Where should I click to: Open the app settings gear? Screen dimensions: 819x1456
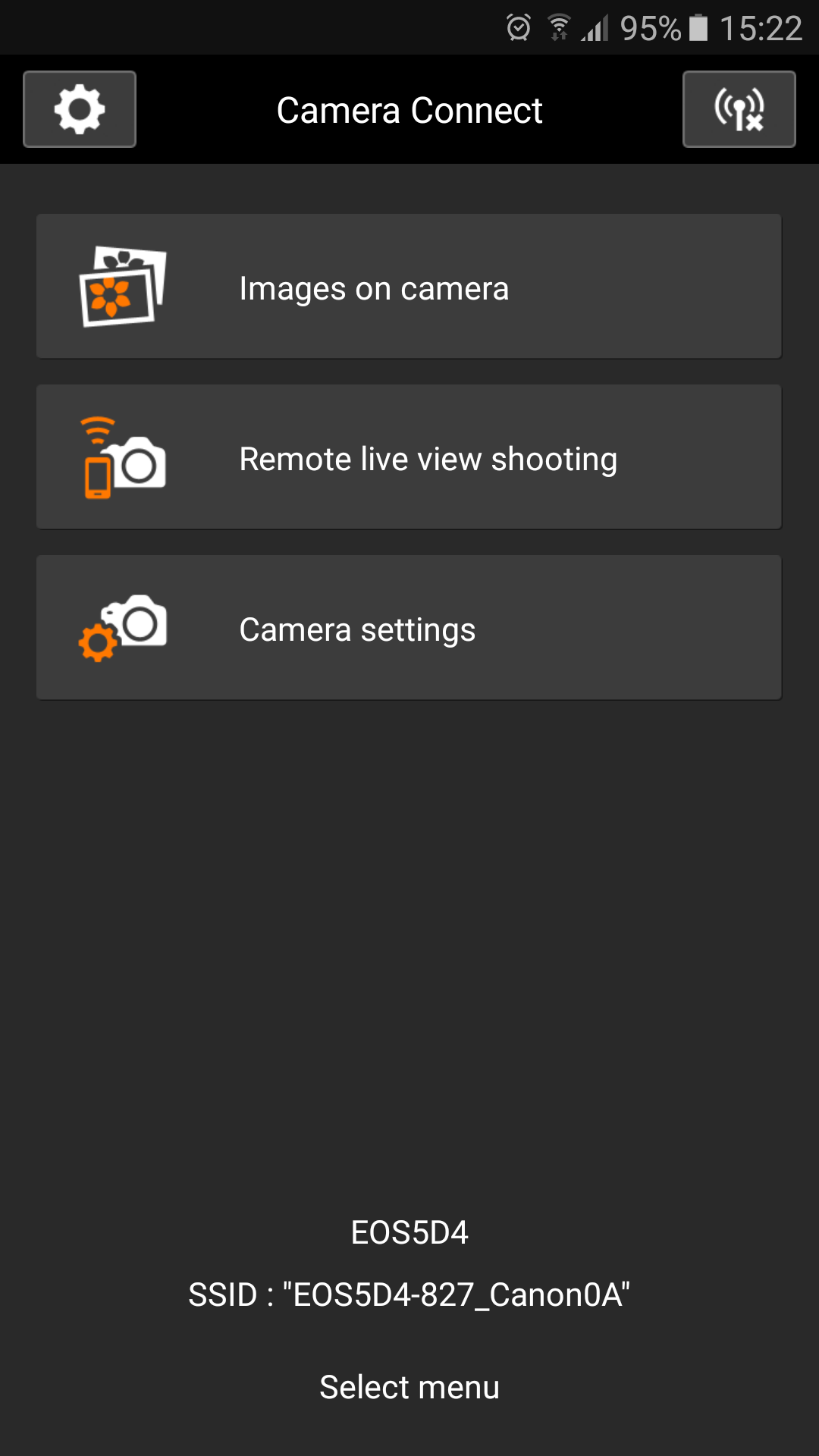(x=80, y=109)
